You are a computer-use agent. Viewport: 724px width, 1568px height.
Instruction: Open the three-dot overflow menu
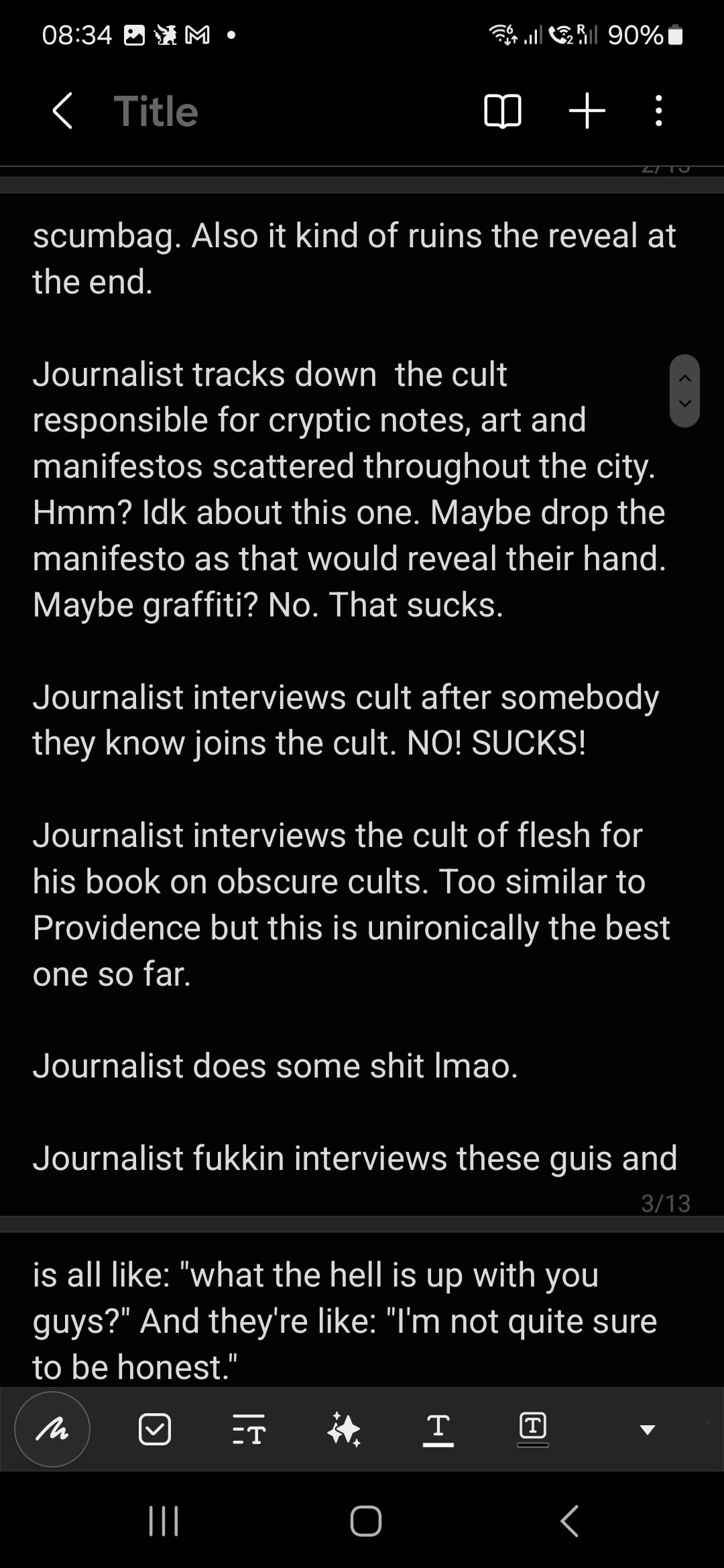click(x=658, y=111)
